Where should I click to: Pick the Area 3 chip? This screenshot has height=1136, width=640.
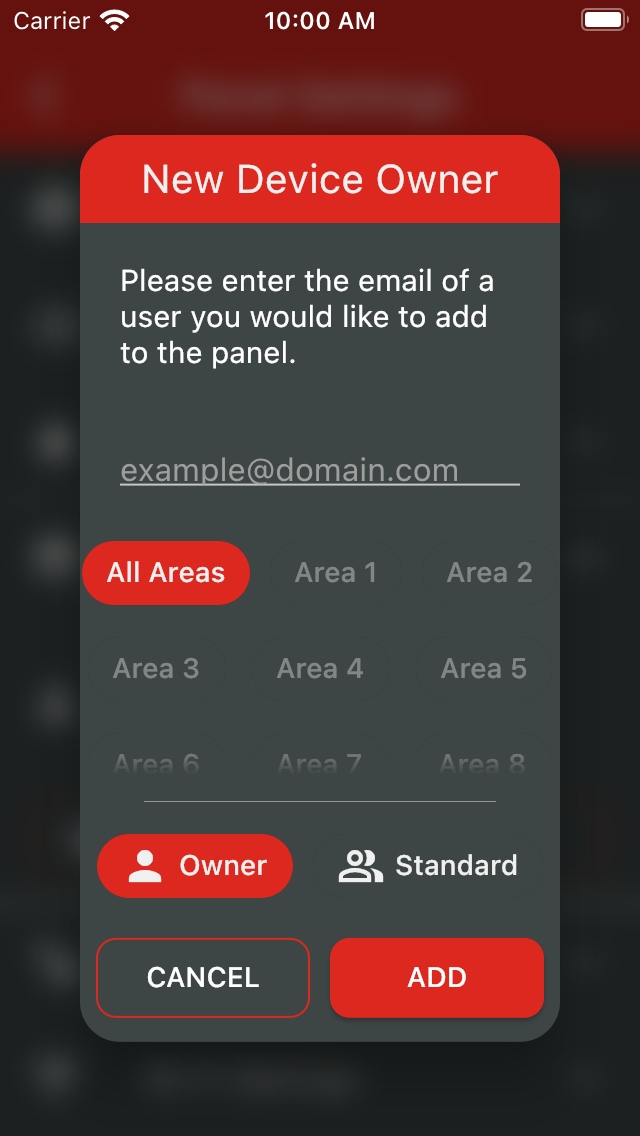coord(156,669)
